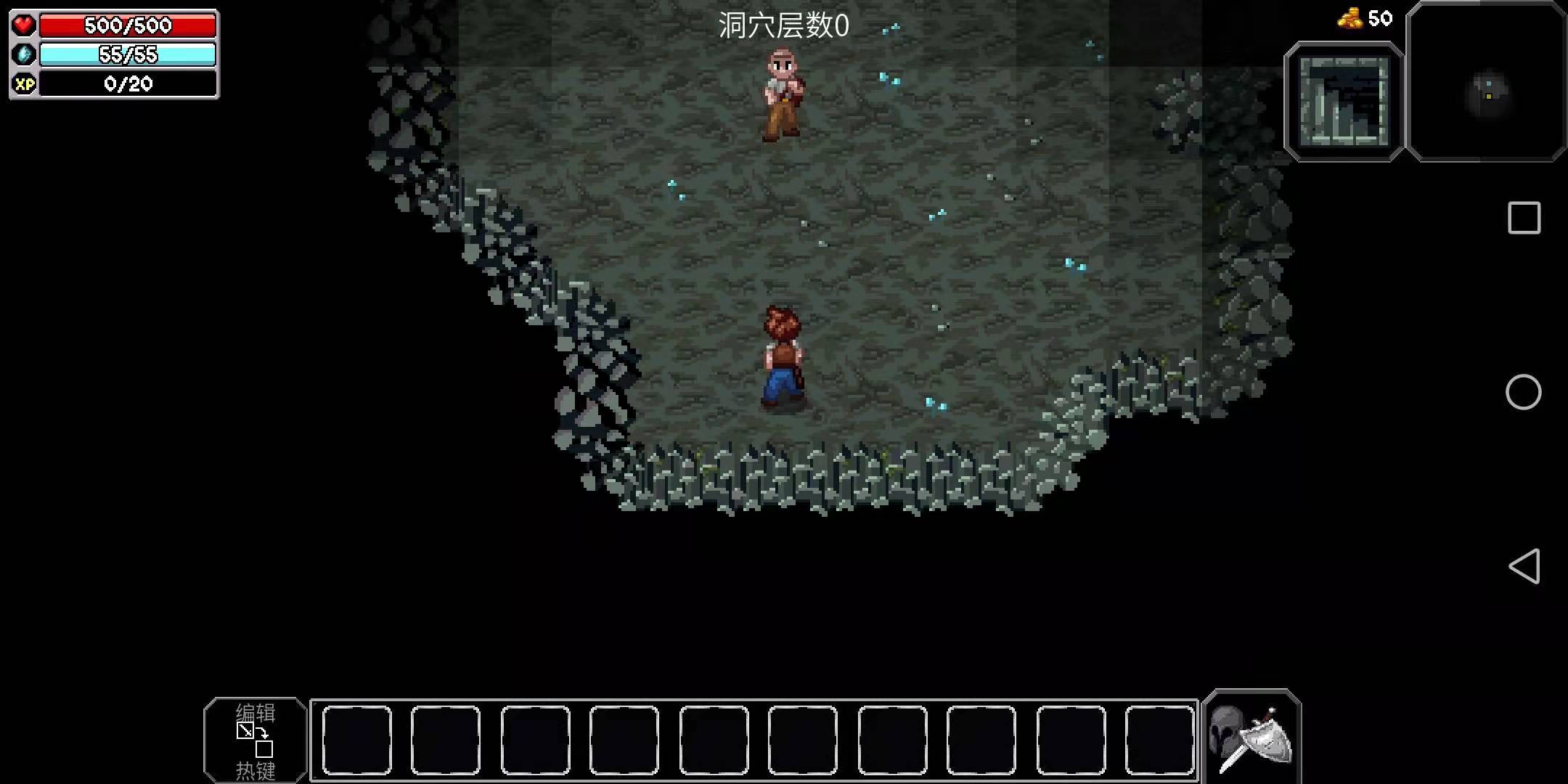Tap the bald NPC to talk
1568x784 pixels.
783,94
